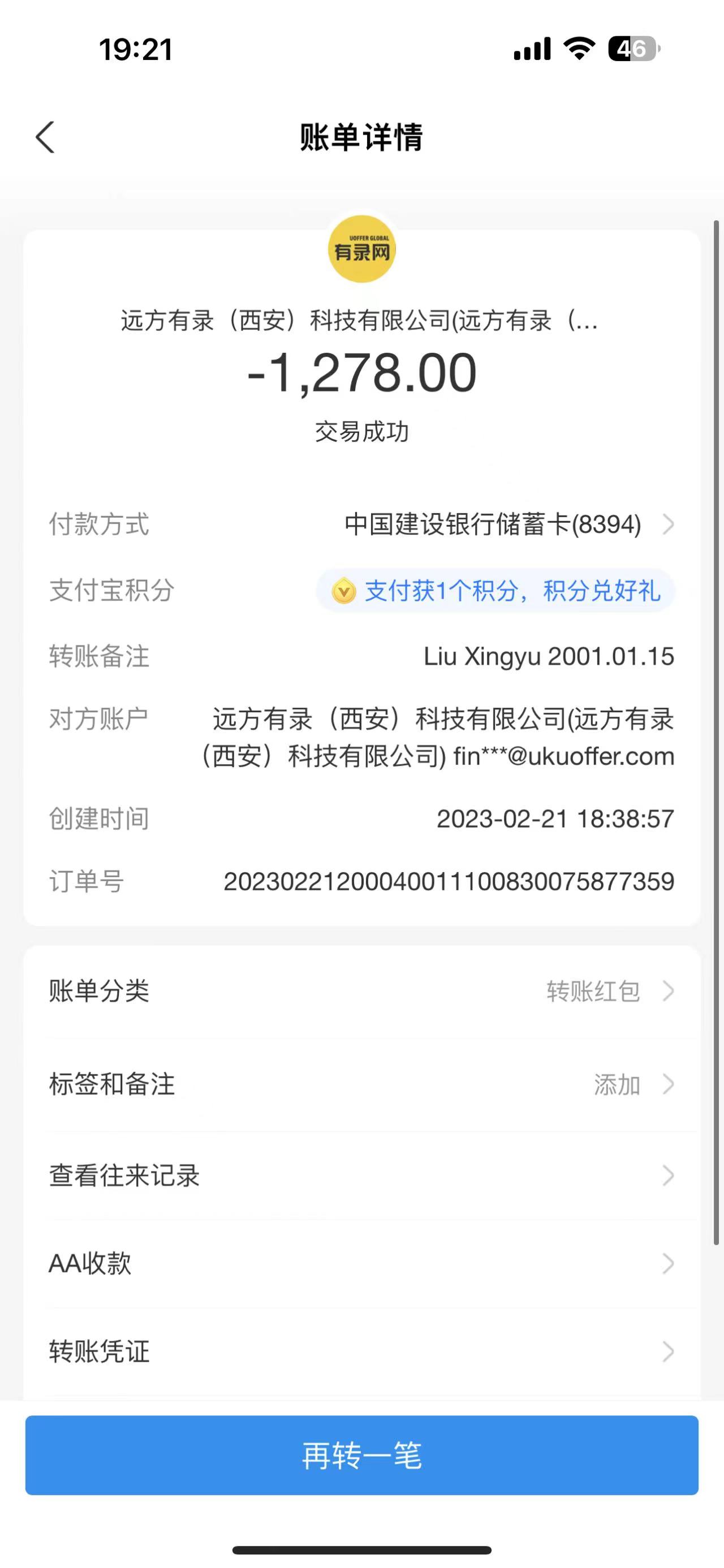Add a tag via 标签和备注
The image size is (724, 1568).
coord(361,1085)
